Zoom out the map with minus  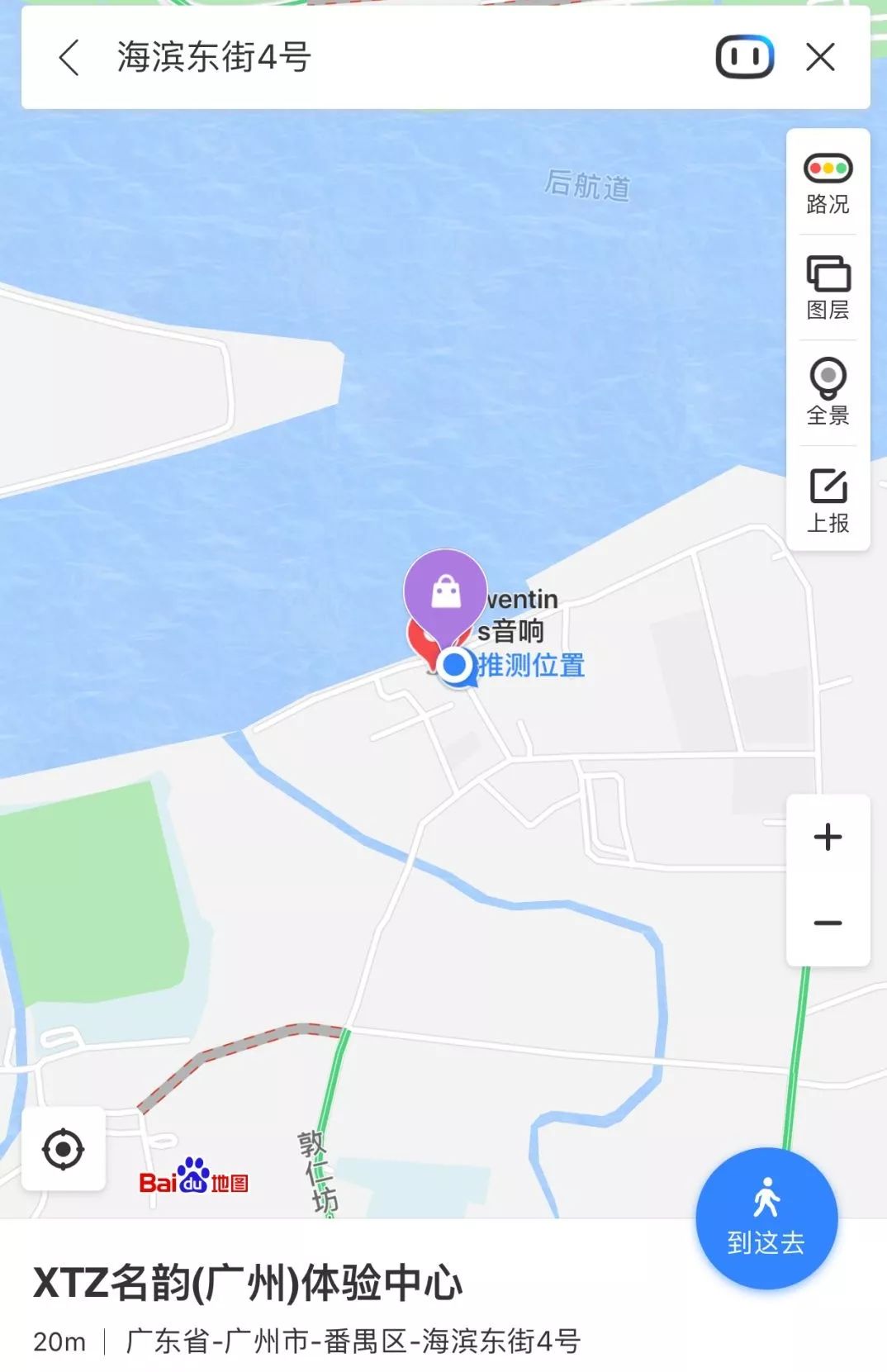(x=828, y=923)
